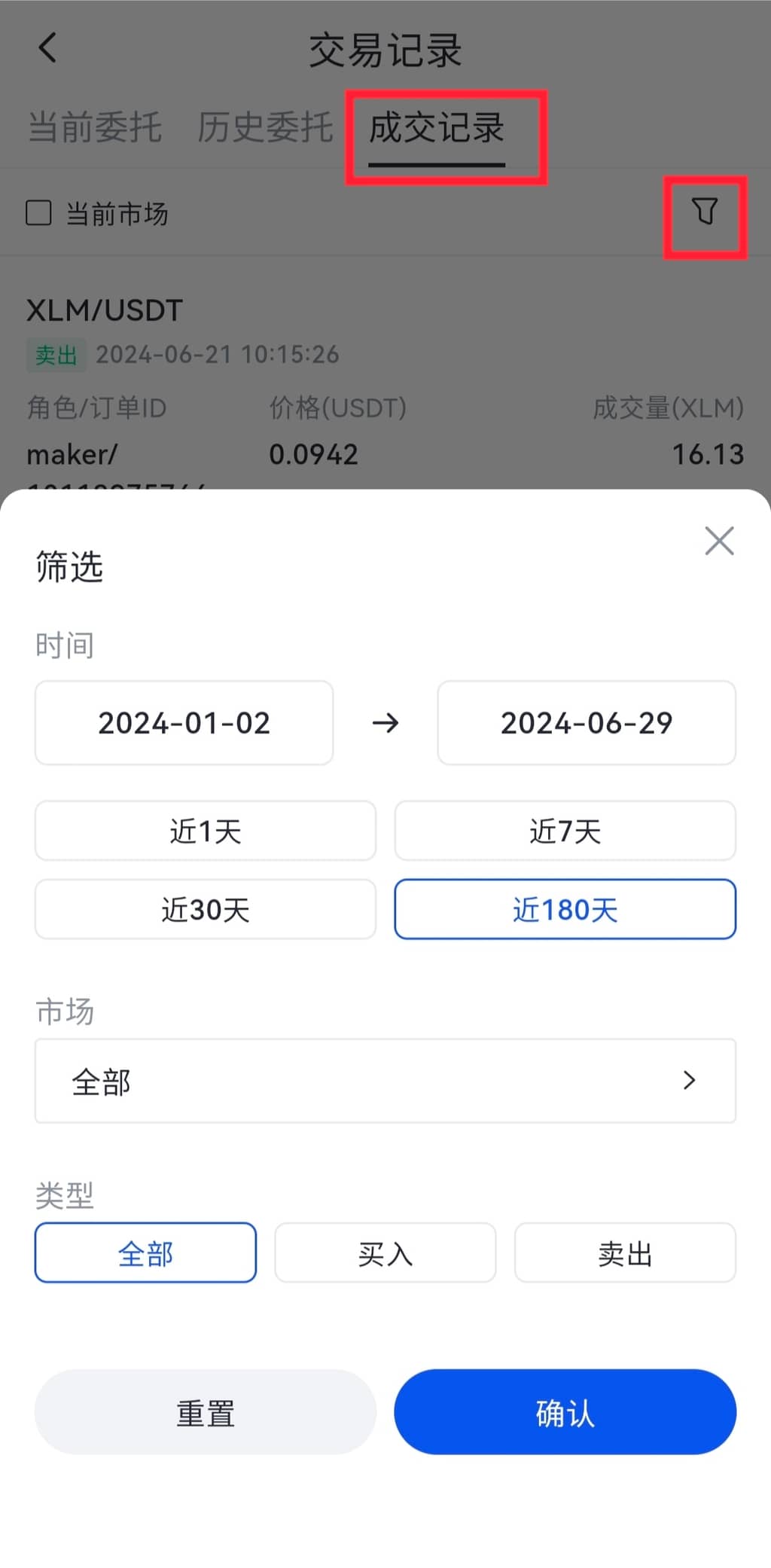Close the 筛选 filter panel
This screenshot has width=771, height=1568.
coord(719,541)
